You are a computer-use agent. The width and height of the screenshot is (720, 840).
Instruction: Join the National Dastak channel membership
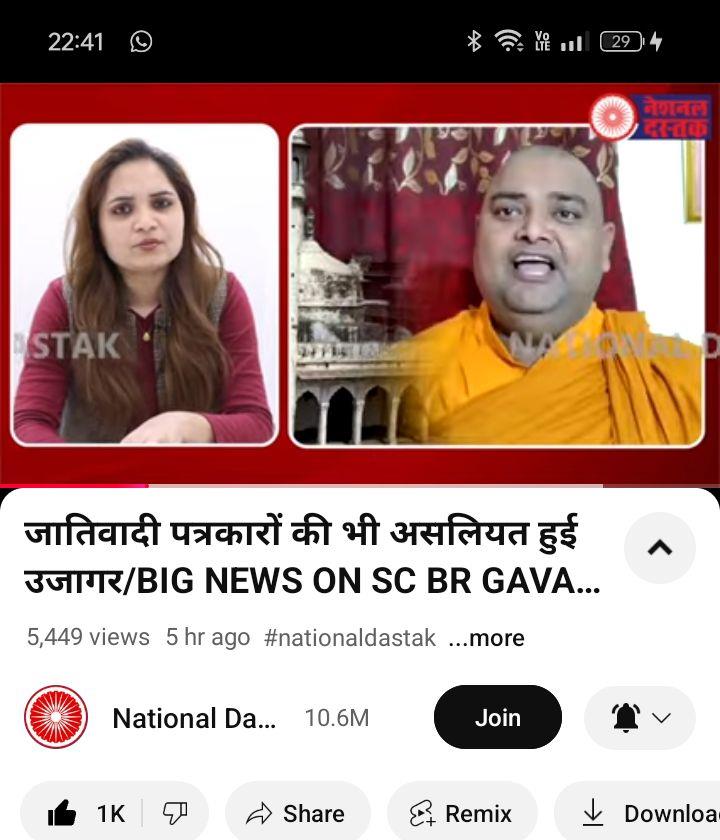click(497, 718)
